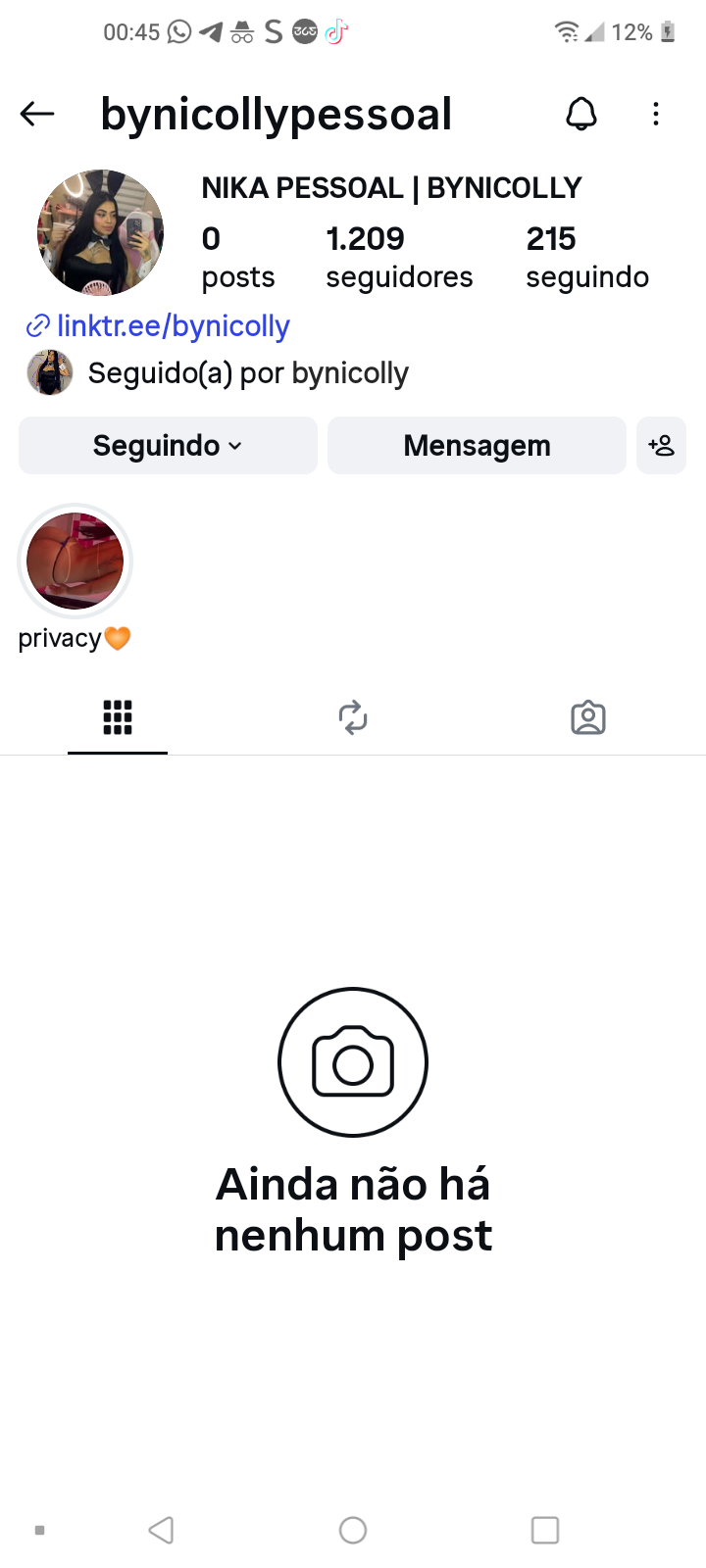Open the privacy story highlight
Viewport: 706px width, 1568px height.
pos(76,562)
